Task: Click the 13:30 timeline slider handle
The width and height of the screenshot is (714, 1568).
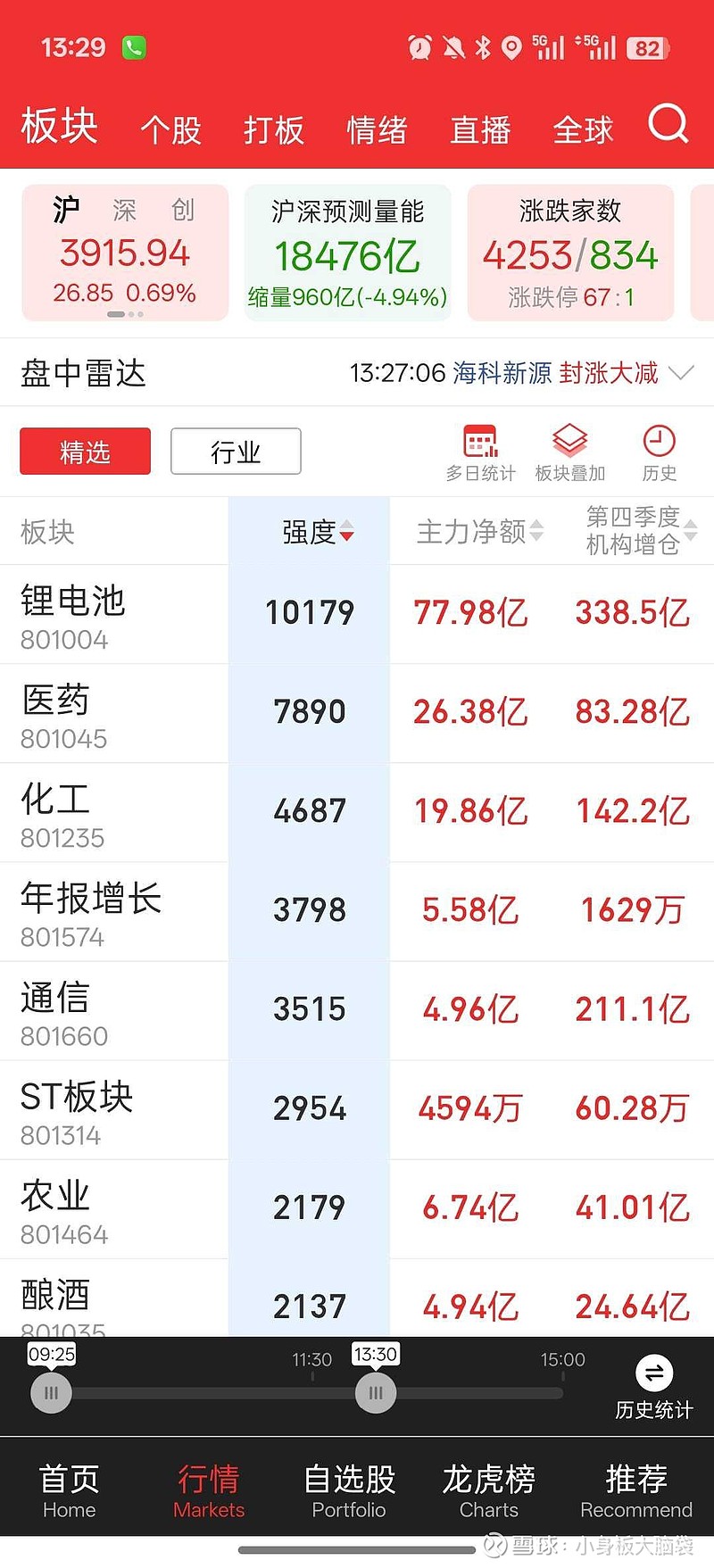Action: pos(376,1392)
